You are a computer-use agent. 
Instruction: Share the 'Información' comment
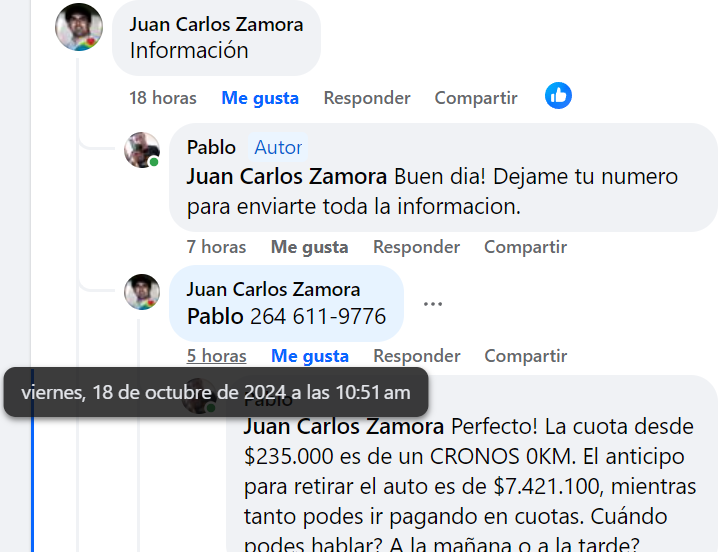475,98
